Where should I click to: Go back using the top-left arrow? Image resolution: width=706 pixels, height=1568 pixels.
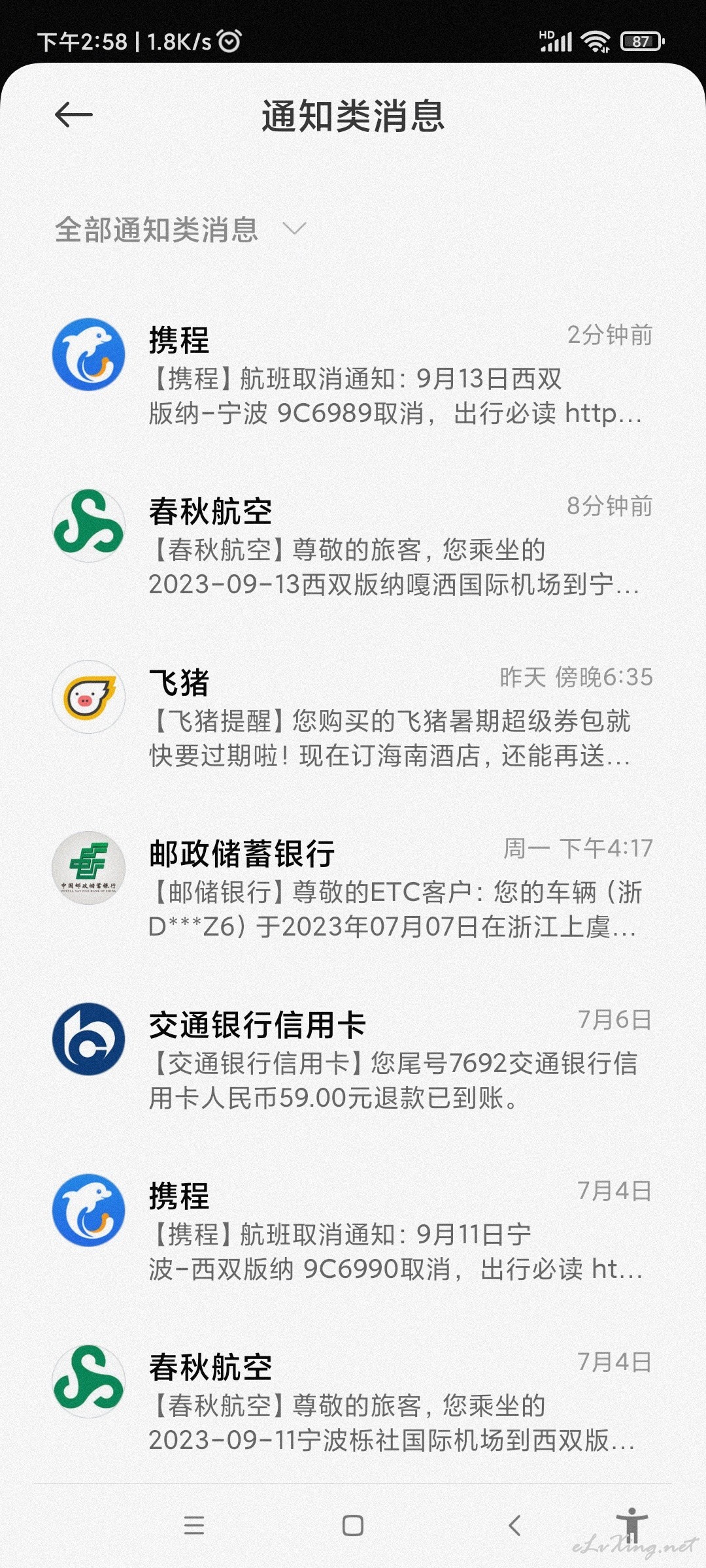click(73, 115)
